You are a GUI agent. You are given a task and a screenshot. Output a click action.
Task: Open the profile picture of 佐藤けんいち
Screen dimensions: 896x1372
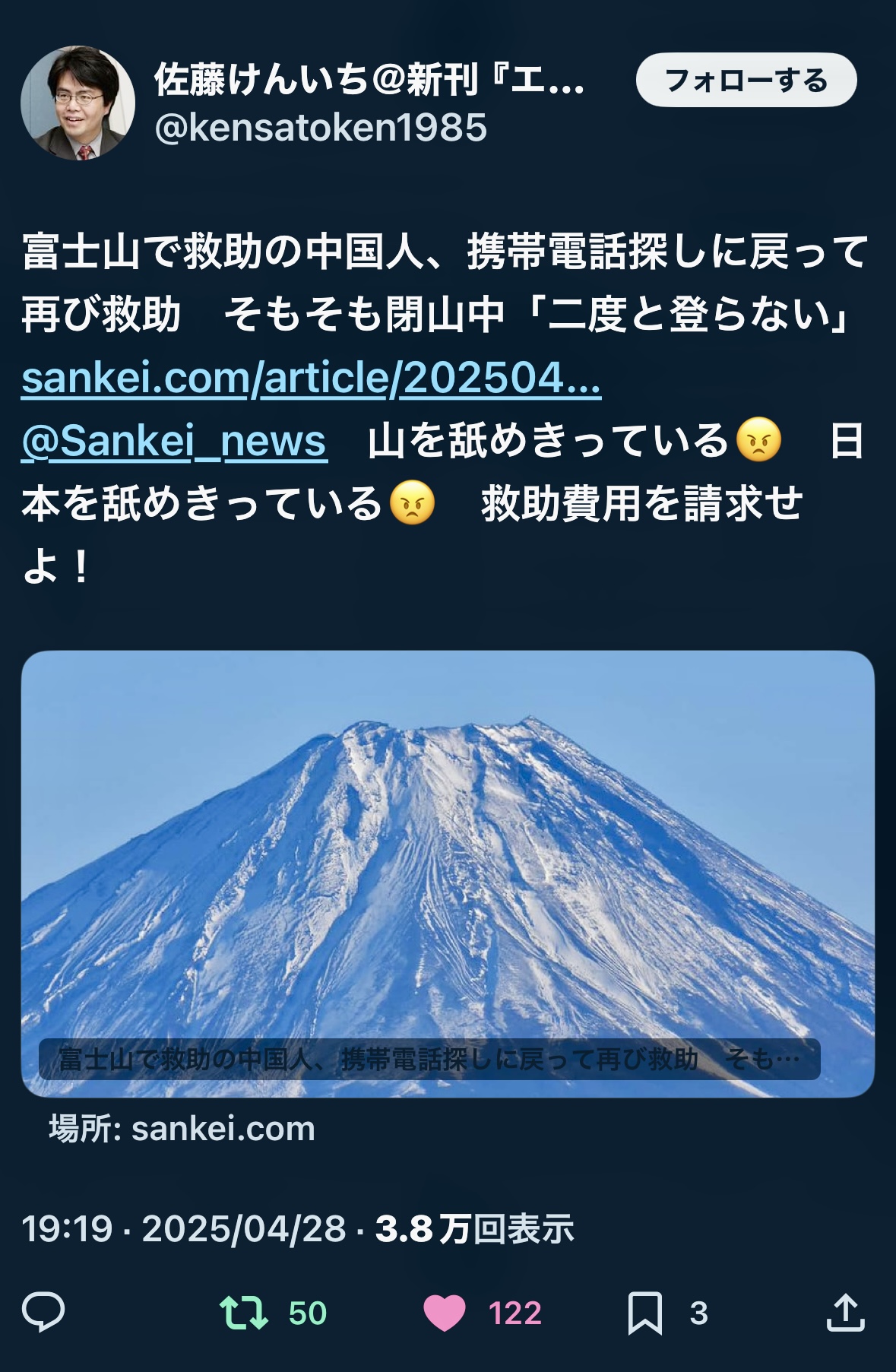(76, 103)
